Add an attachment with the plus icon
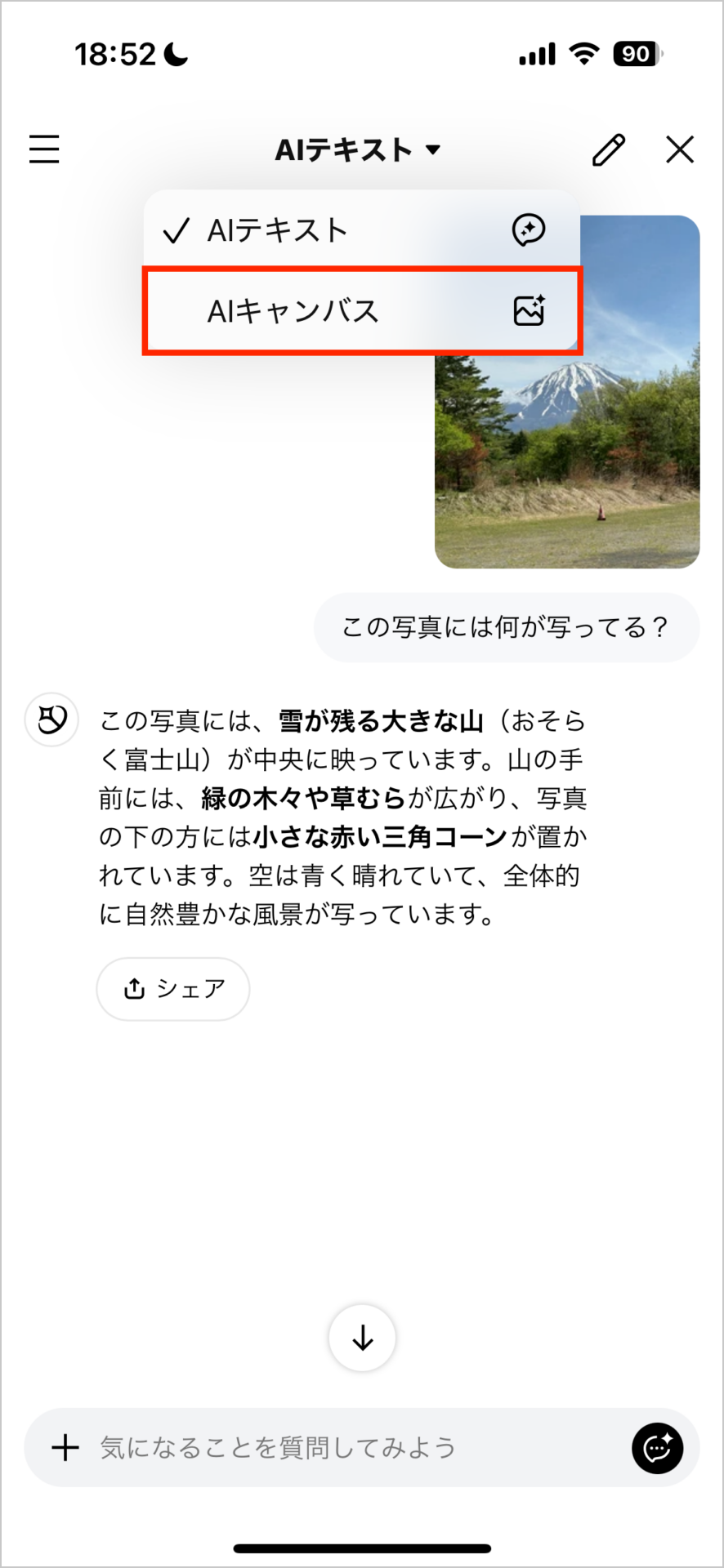 [x=65, y=1448]
